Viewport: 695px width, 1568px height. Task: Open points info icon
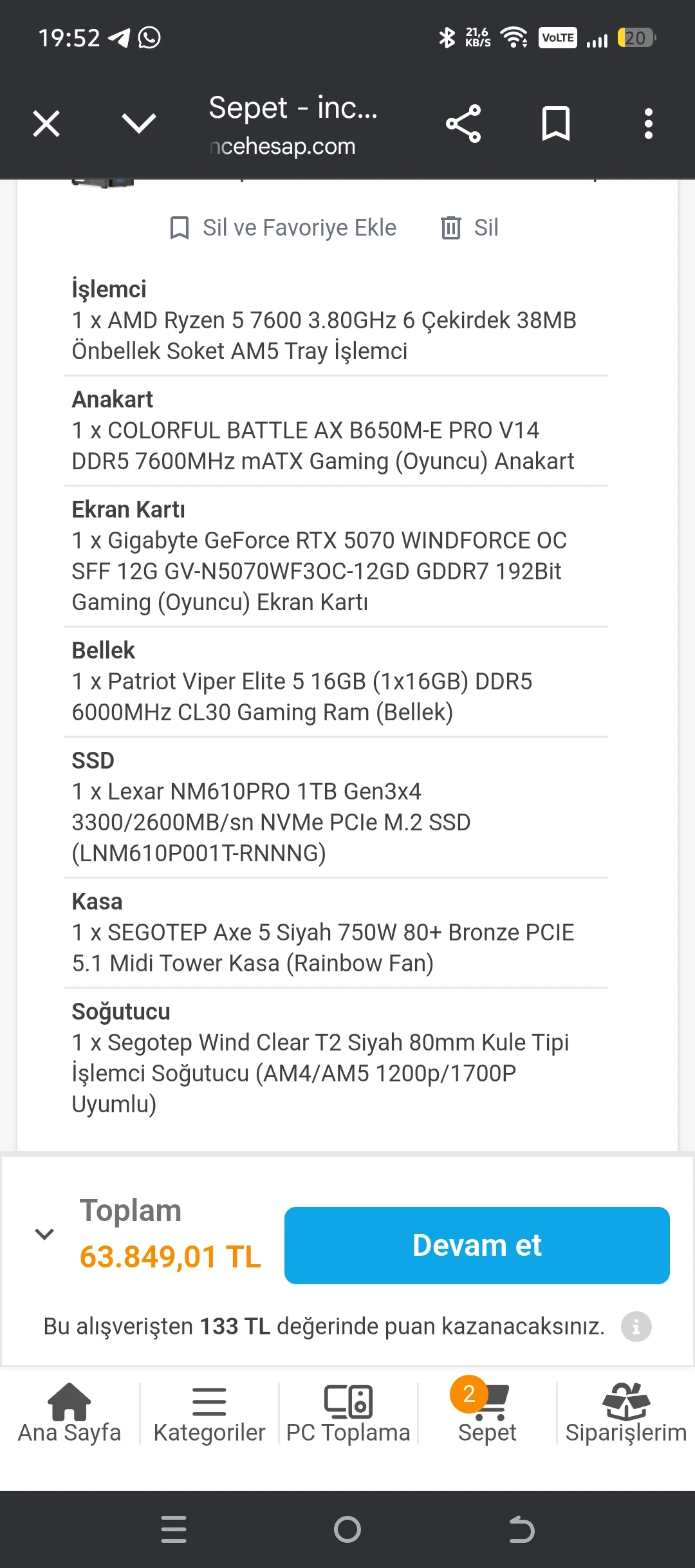coord(636,1327)
